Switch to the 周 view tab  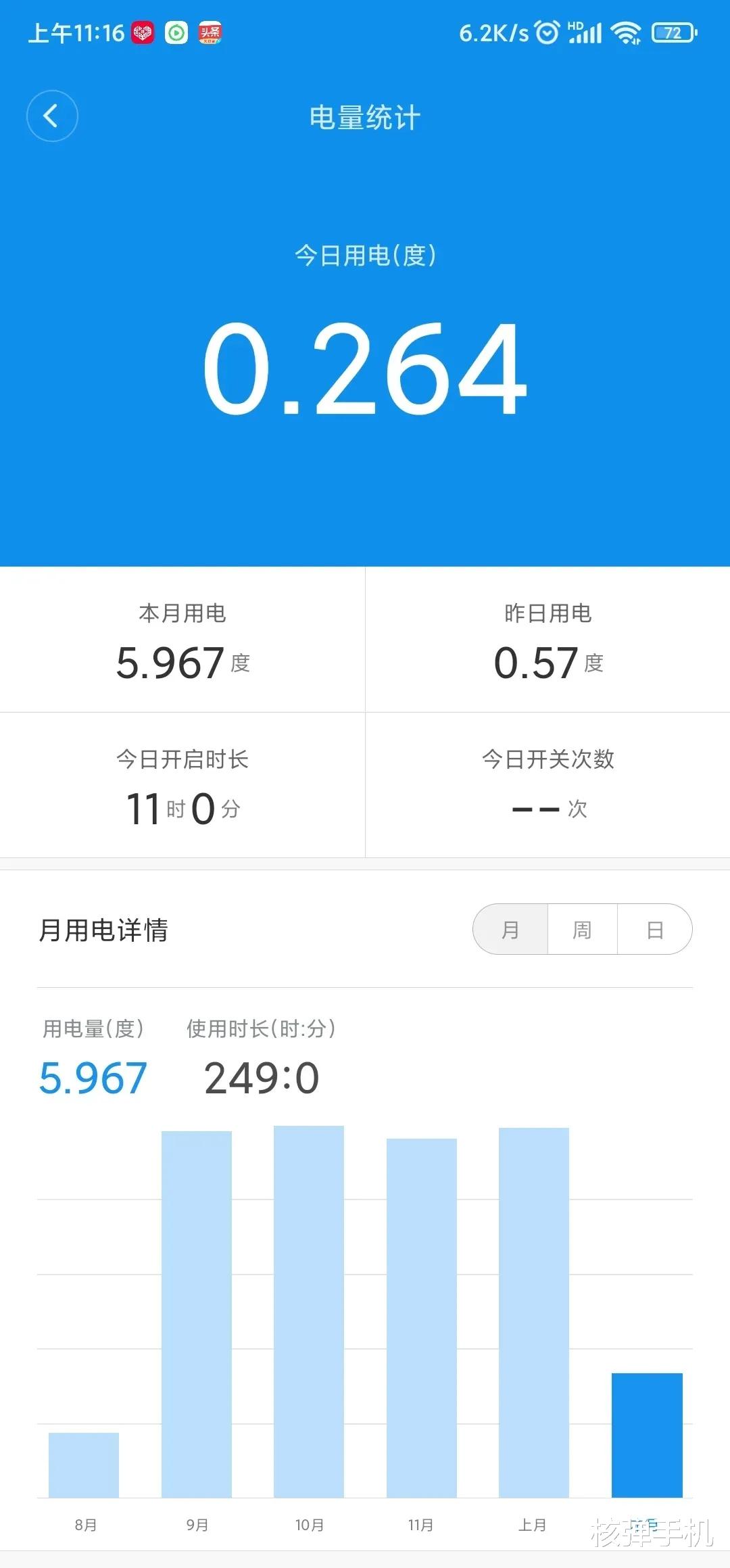point(581,929)
